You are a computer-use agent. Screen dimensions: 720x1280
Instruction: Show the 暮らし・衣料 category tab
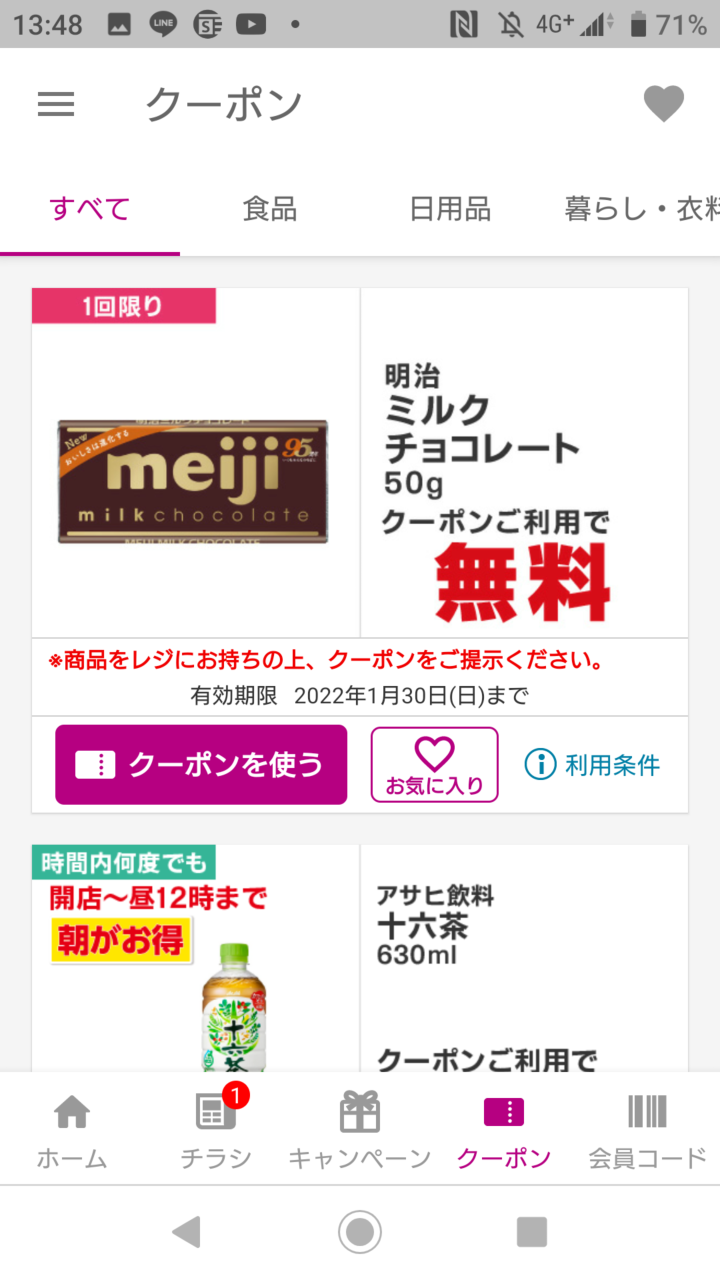point(640,209)
